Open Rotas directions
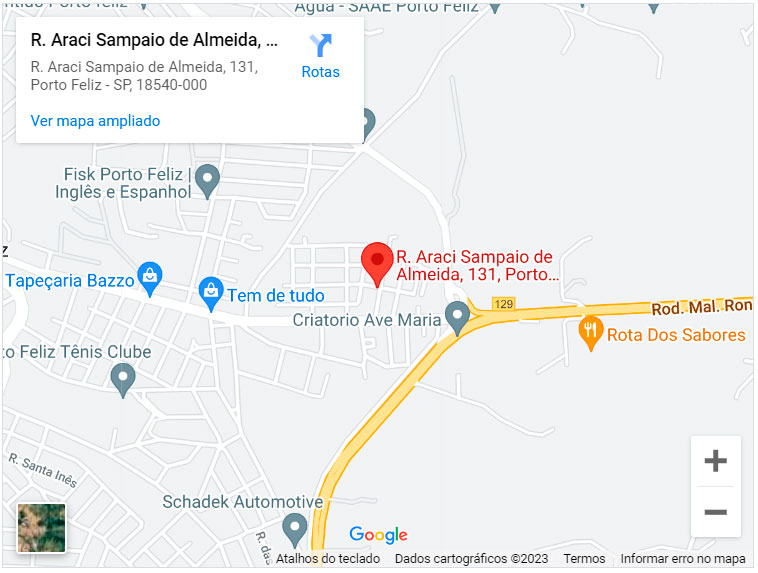This screenshot has height=573, width=758. click(x=320, y=56)
